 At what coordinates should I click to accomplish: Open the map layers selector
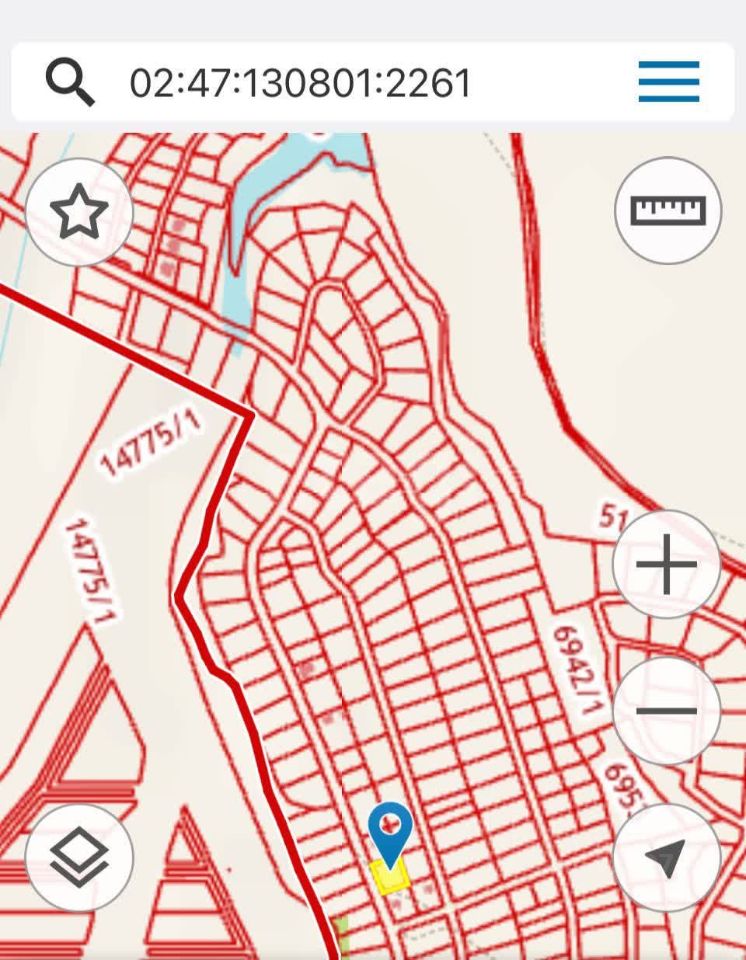tap(79, 857)
